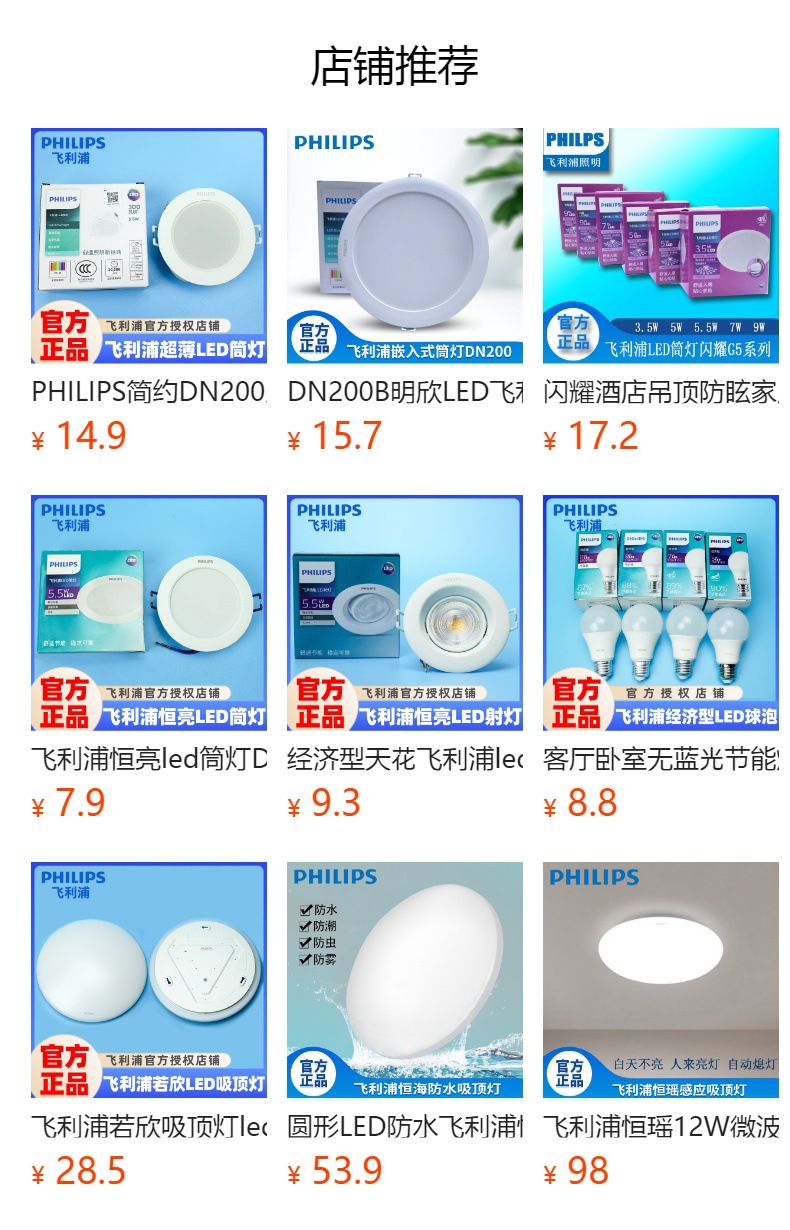Open the 闪耀酒店吊顶防眩 product at ¥17.2

pyautogui.click(x=661, y=245)
